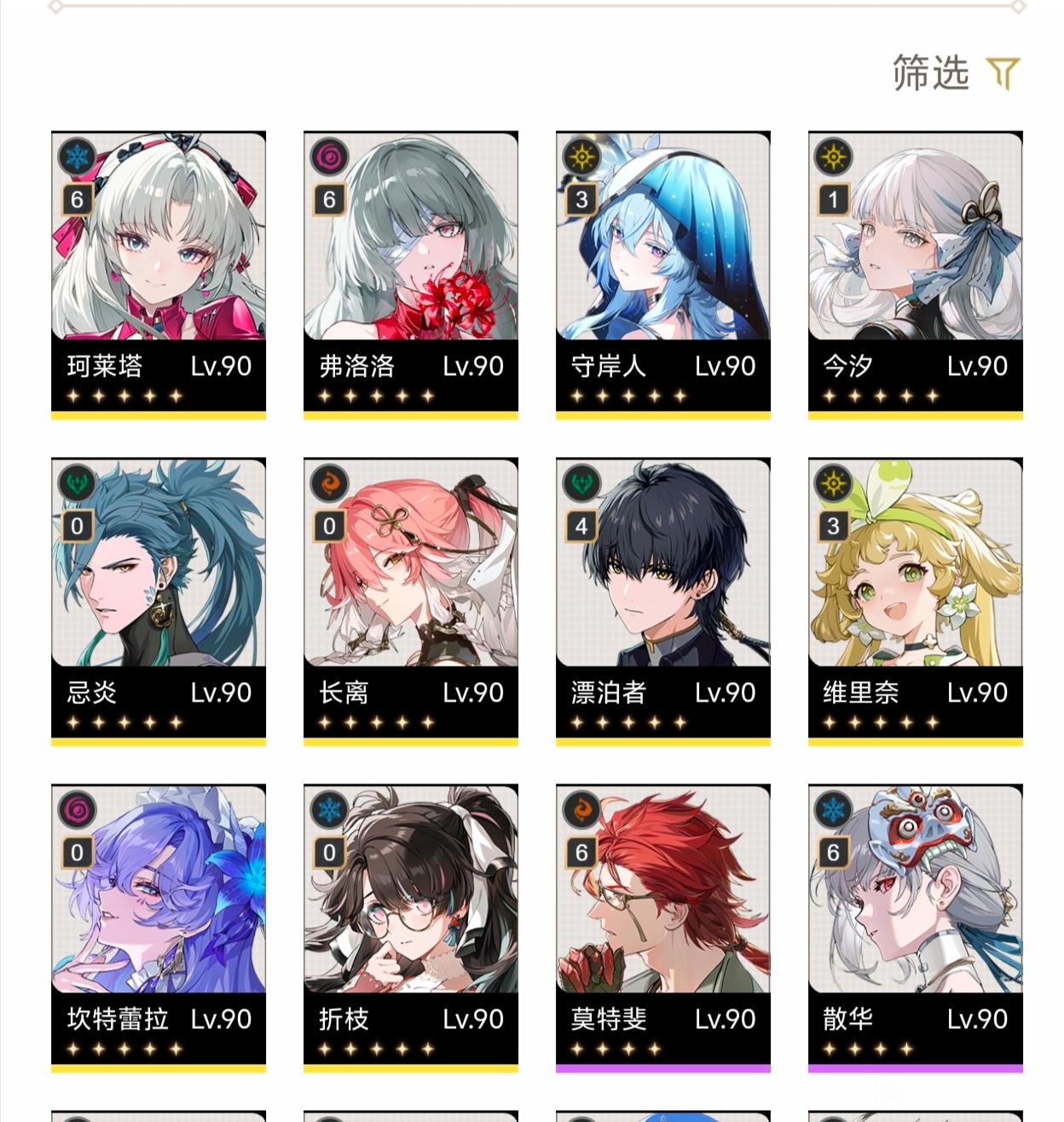Open character card 珂莱塔
The width and height of the screenshot is (1064, 1122).
point(159,273)
